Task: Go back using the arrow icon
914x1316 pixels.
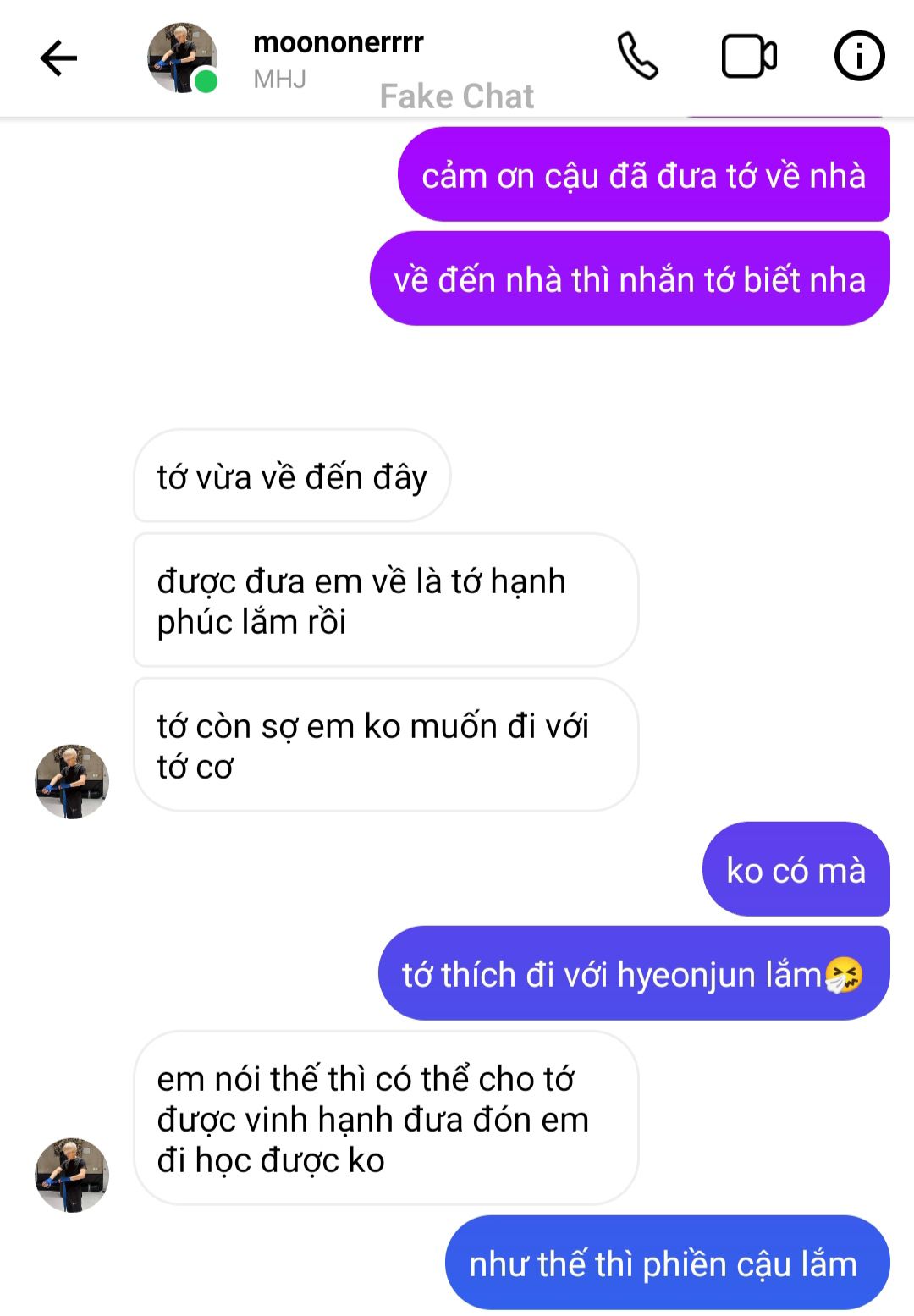Action: 58,58
